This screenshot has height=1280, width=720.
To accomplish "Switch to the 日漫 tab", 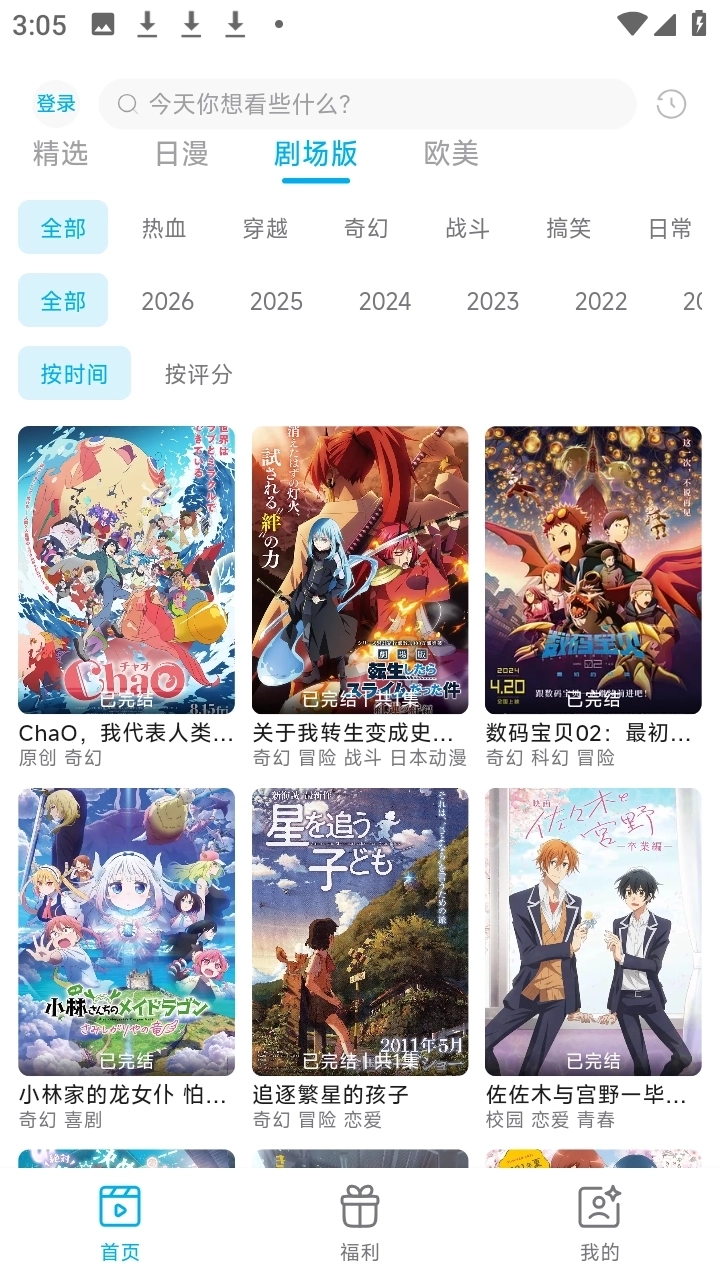I will point(181,154).
